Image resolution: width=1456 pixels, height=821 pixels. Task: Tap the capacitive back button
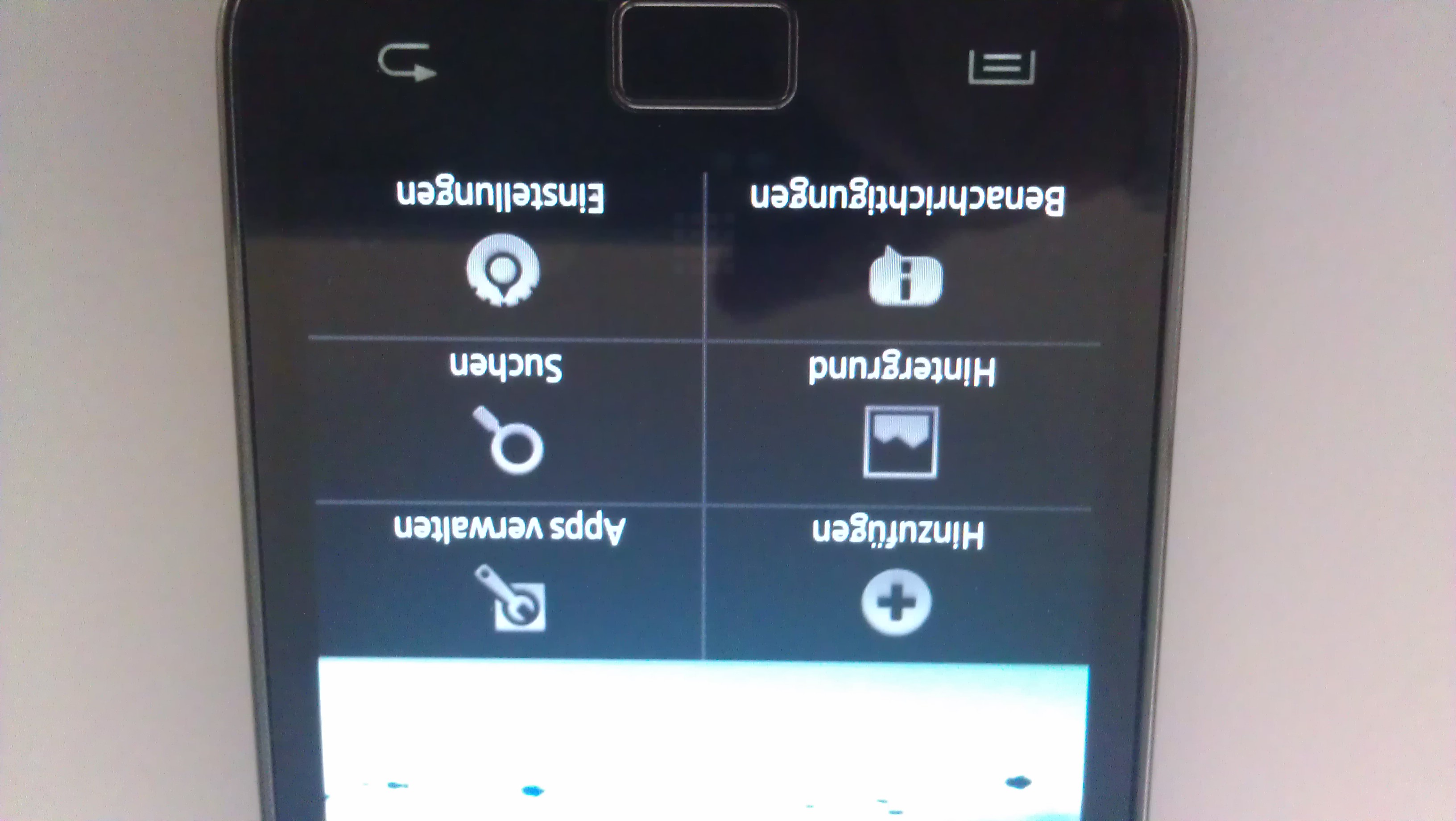pos(406,61)
